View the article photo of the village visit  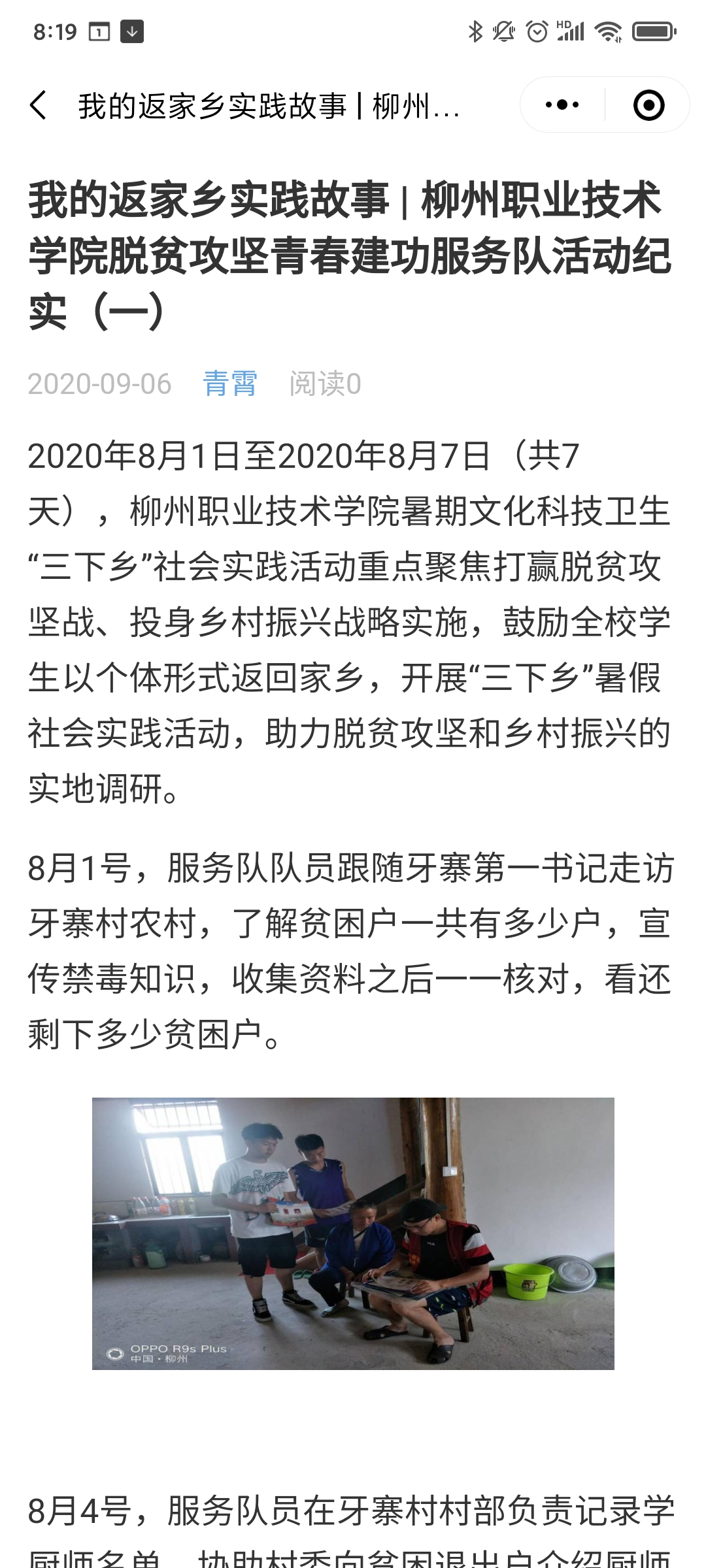(353, 1233)
